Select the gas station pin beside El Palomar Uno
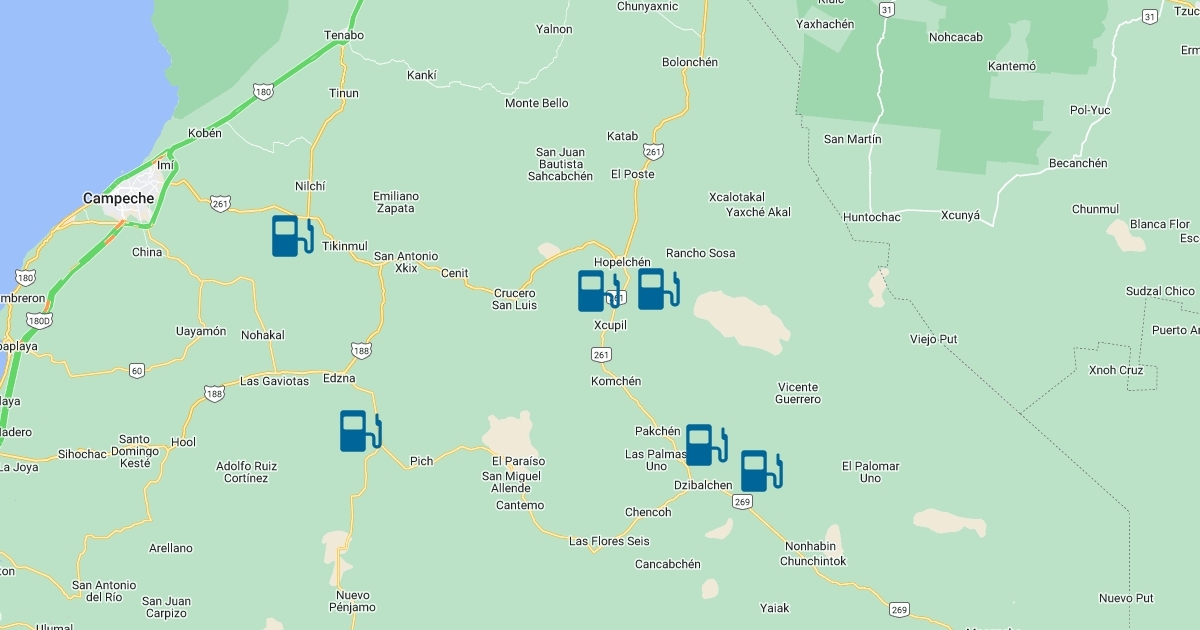This screenshot has height=630, width=1200. click(760, 471)
